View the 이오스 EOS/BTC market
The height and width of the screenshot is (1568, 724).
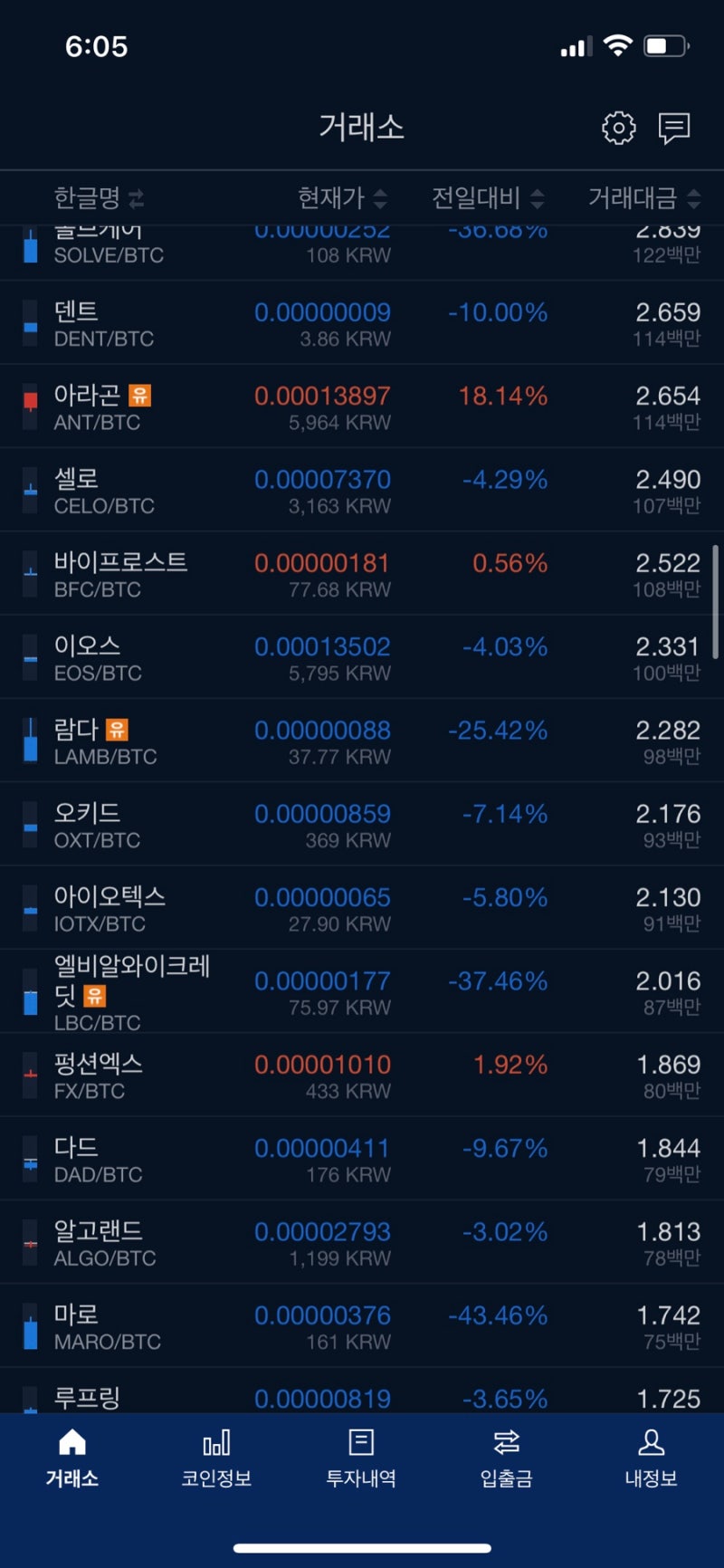[362, 657]
